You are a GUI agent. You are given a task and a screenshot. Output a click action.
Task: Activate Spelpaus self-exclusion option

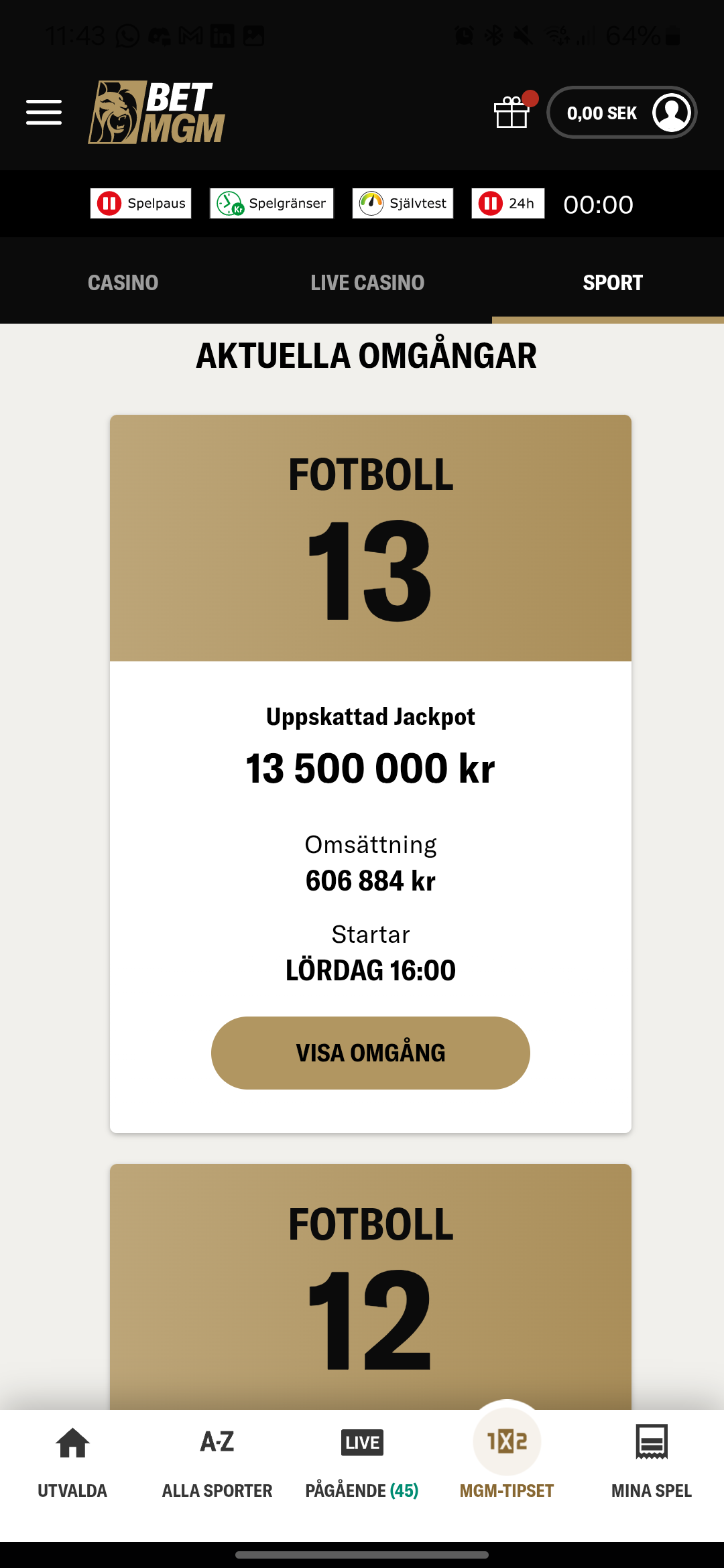pyautogui.click(x=140, y=203)
